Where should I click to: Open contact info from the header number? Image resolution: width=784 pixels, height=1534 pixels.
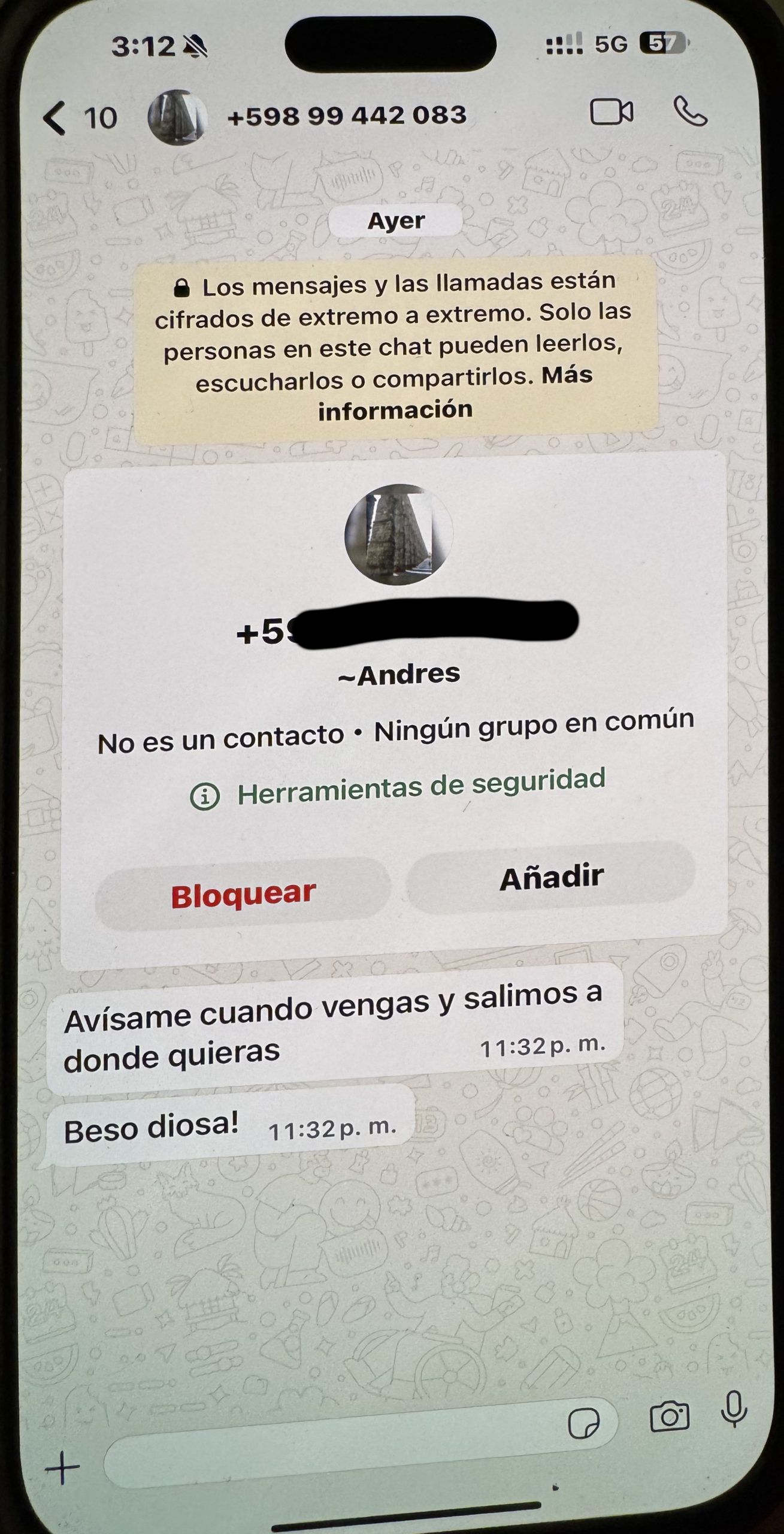(x=347, y=115)
